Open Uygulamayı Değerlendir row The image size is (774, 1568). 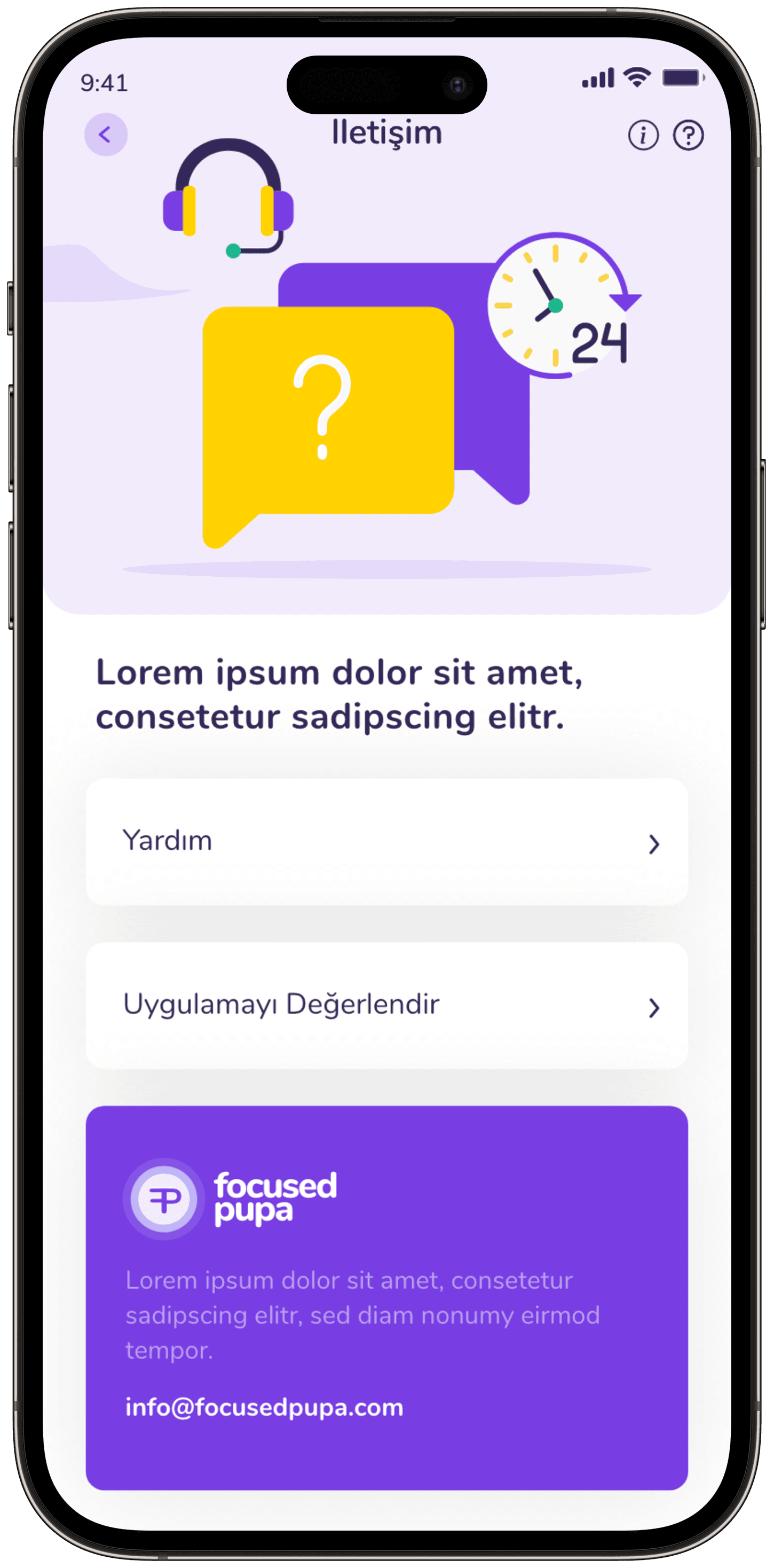point(387,1006)
